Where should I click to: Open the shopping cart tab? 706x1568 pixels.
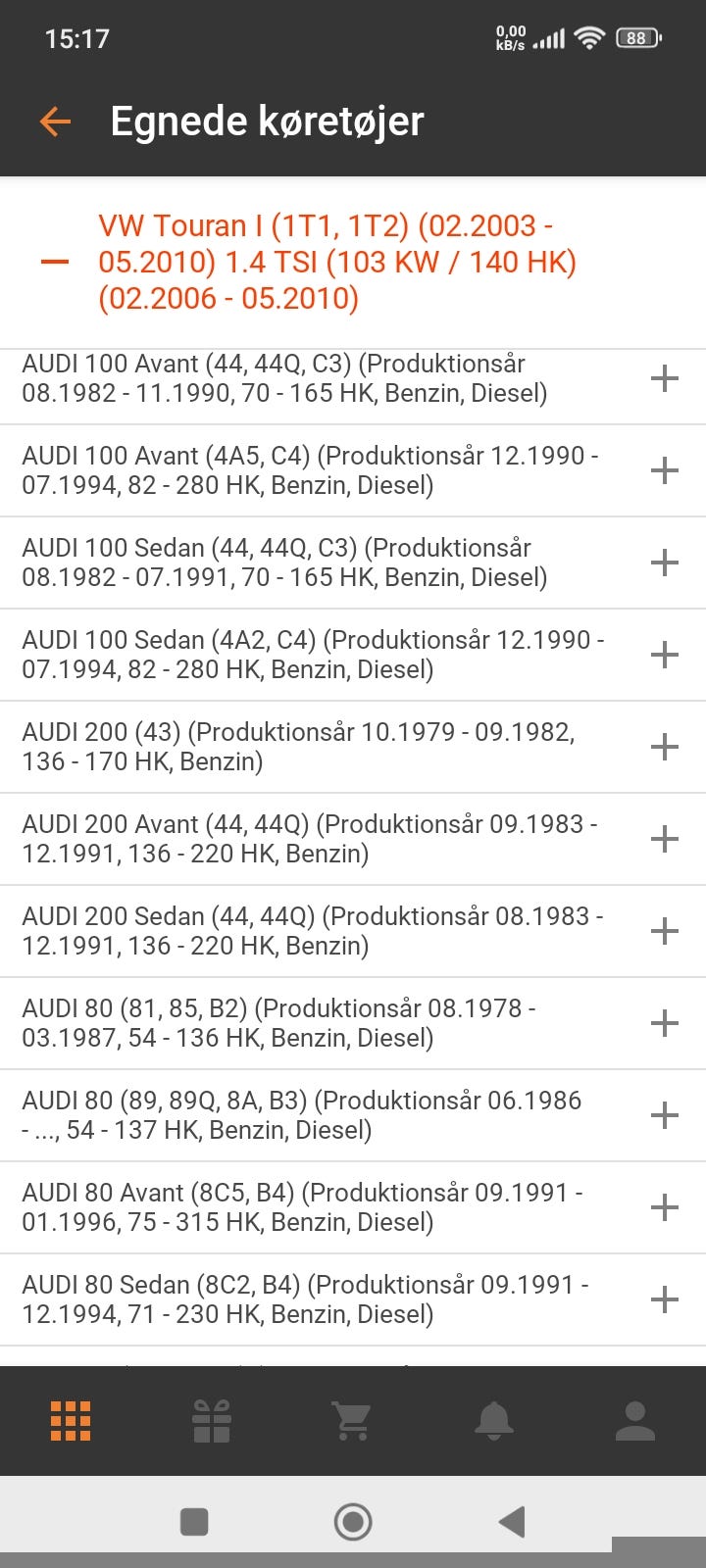[x=353, y=1421]
